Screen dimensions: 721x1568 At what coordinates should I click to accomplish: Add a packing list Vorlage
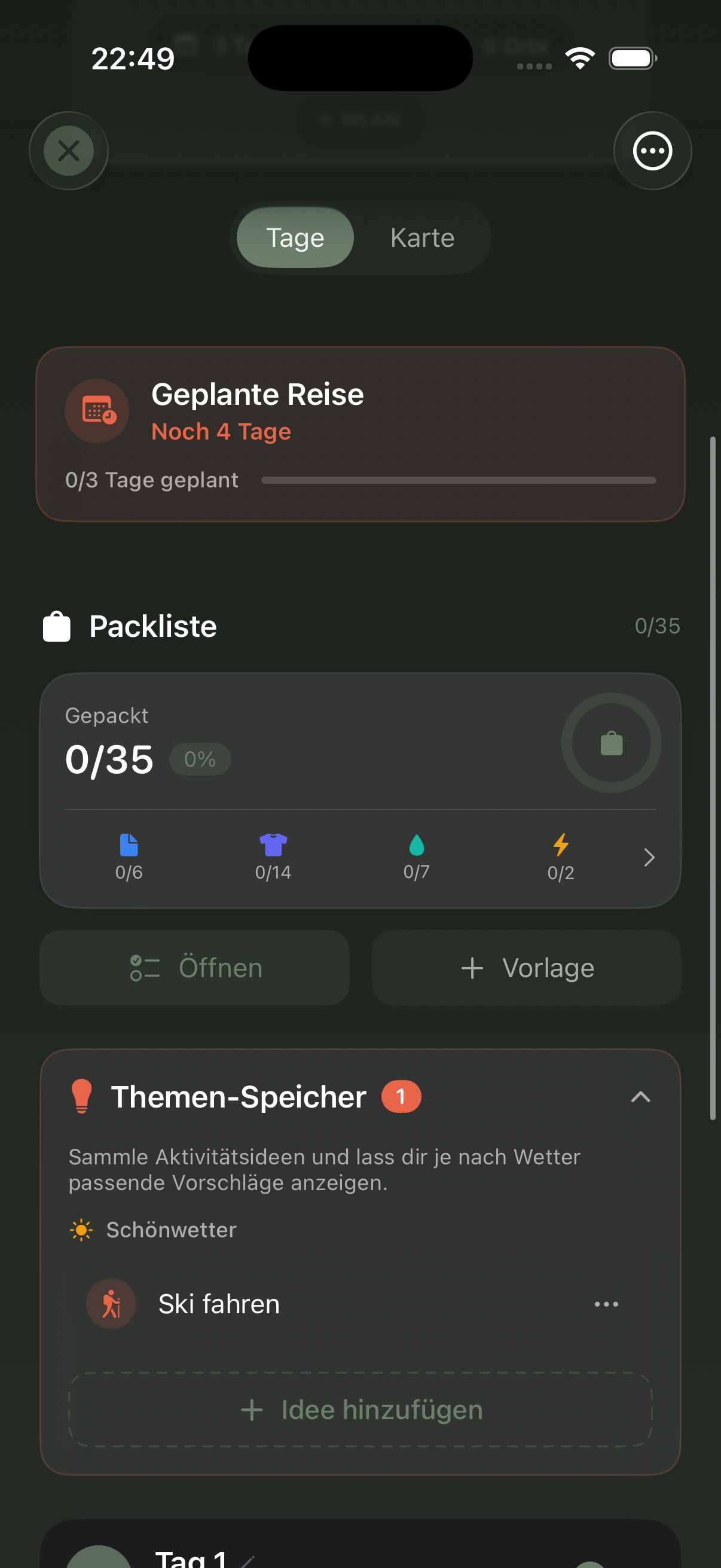[526, 968]
